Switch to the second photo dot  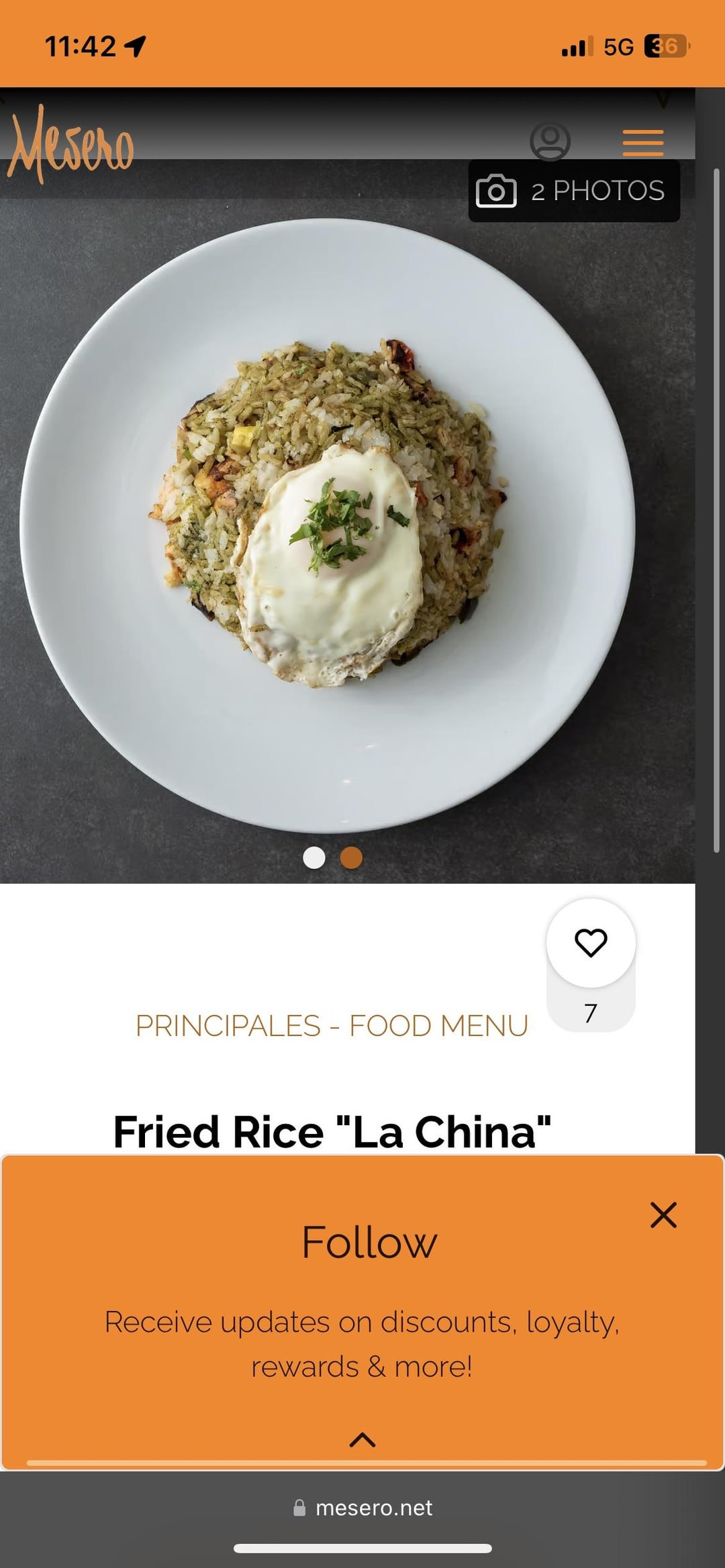351,857
